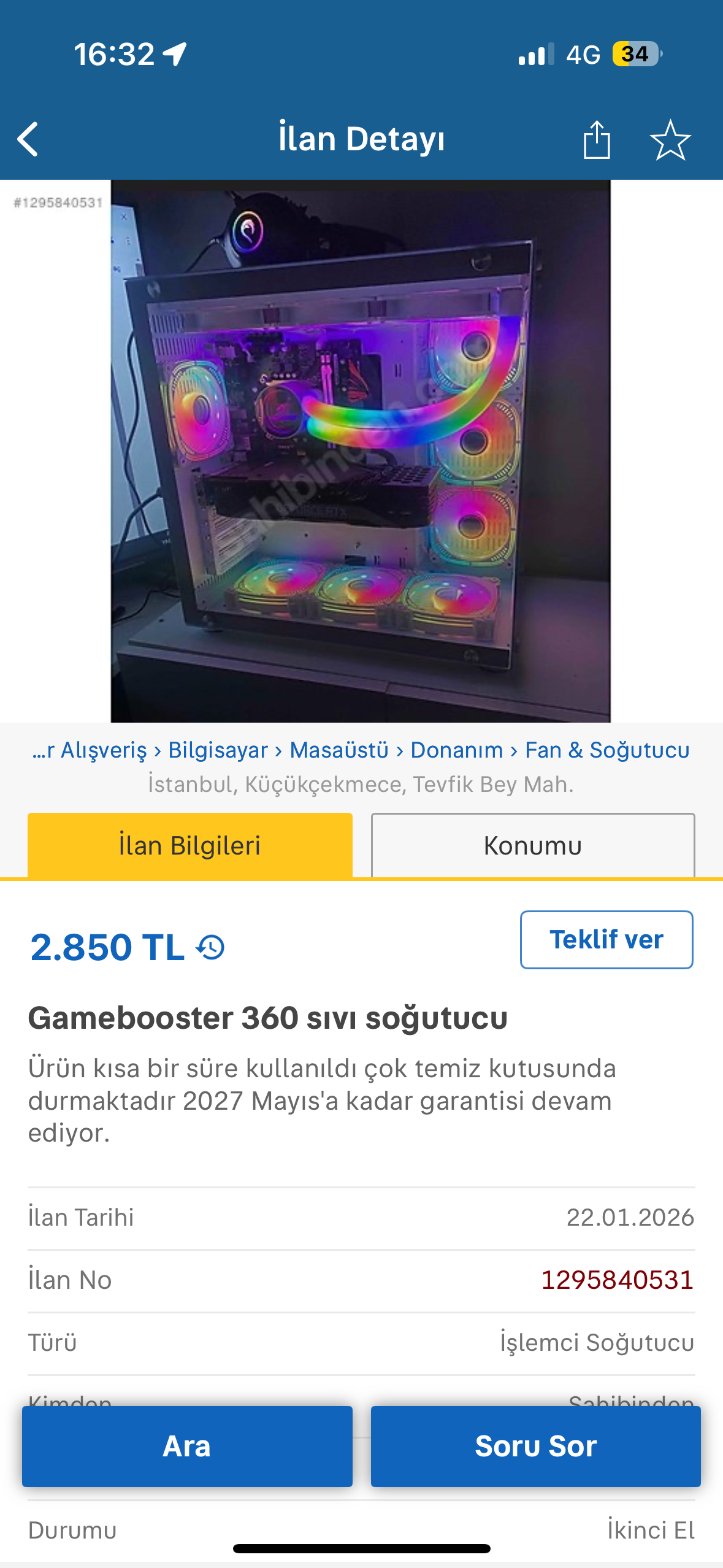
Task: Open the Fan & Soğutucu category
Action: click(607, 750)
